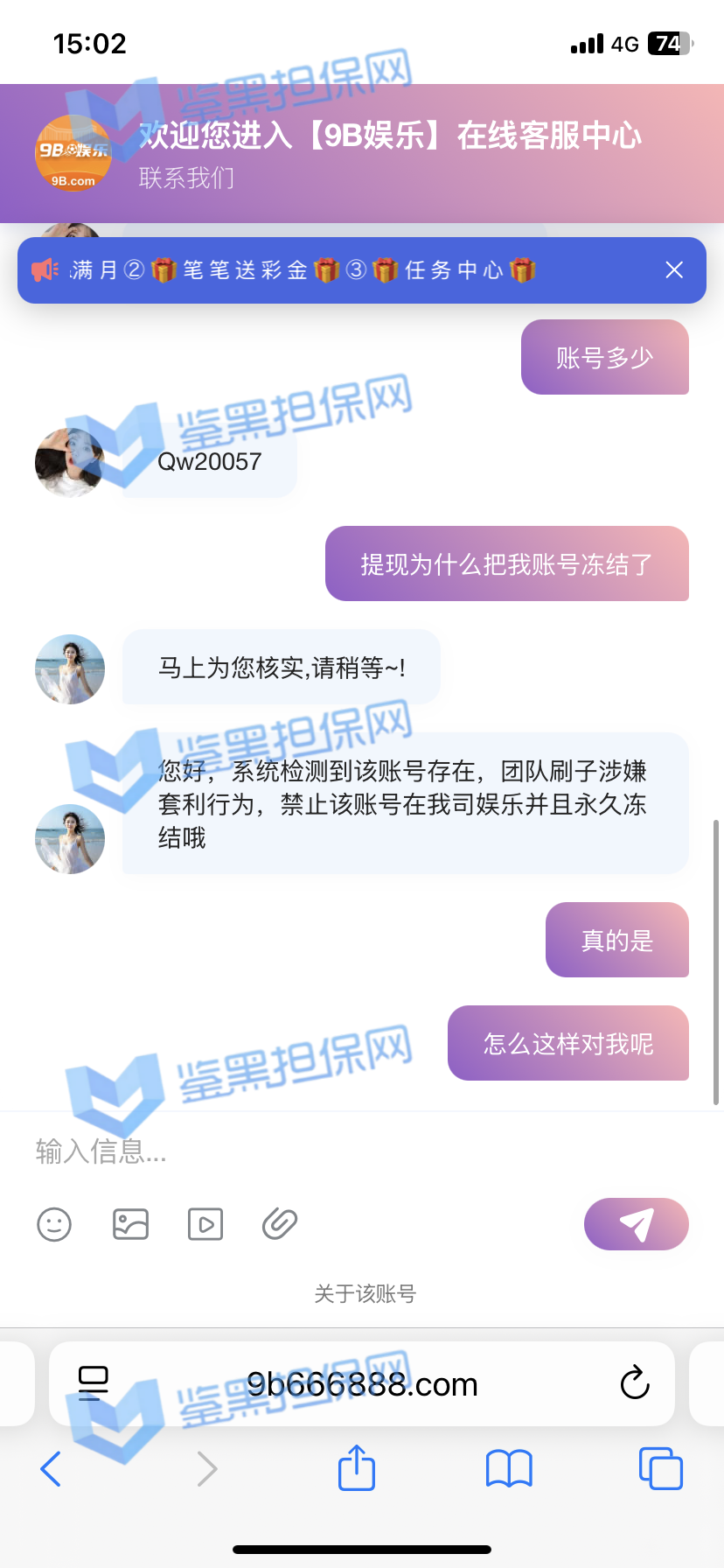Open Safari bookmarks

coord(508,1468)
